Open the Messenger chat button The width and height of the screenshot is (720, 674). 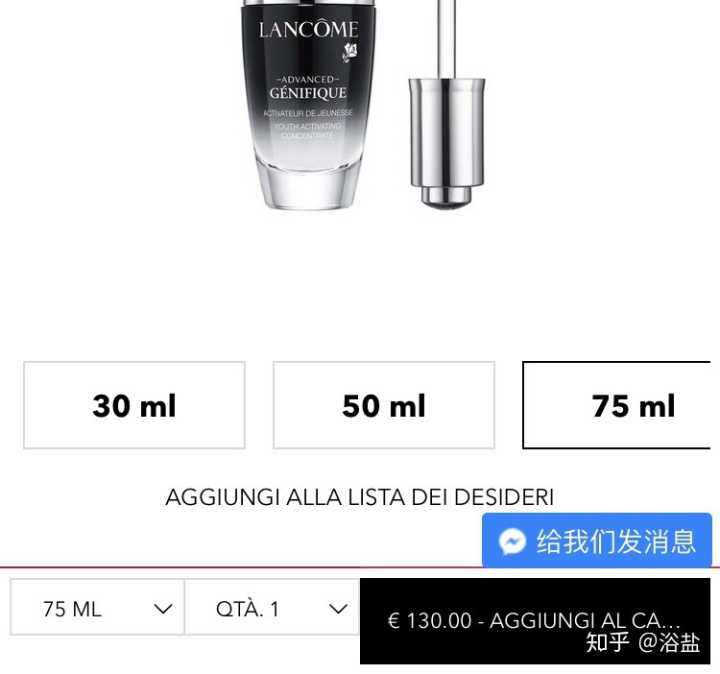[x=597, y=541]
